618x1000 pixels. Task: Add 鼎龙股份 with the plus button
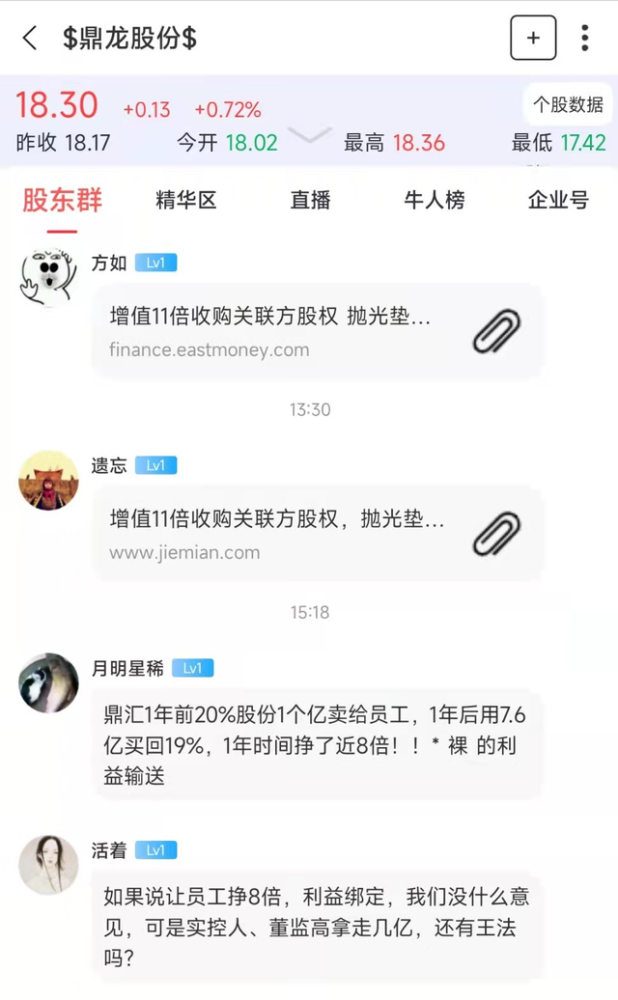pos(533,38)
